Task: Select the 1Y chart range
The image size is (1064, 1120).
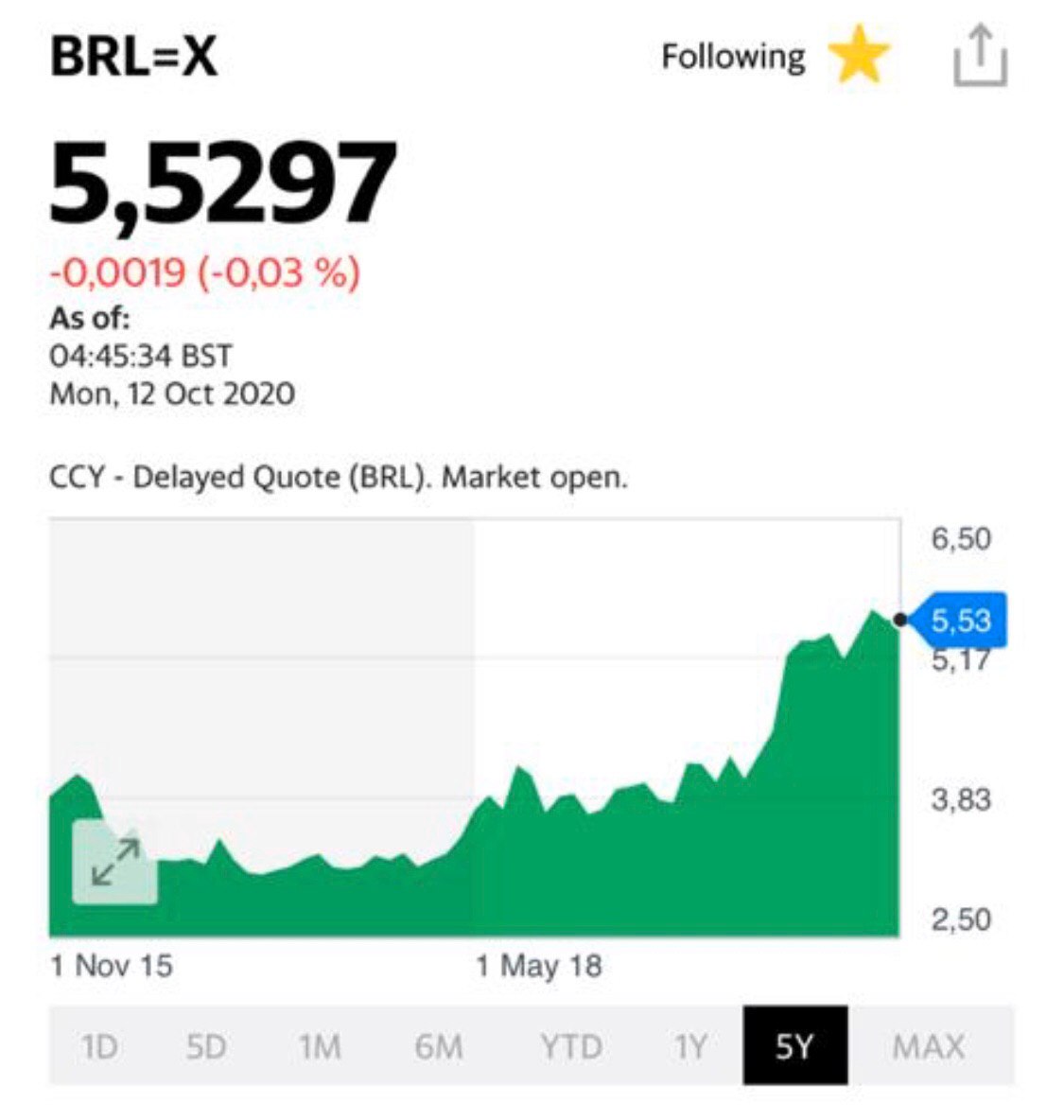Action: click(x=689, y=1047)
